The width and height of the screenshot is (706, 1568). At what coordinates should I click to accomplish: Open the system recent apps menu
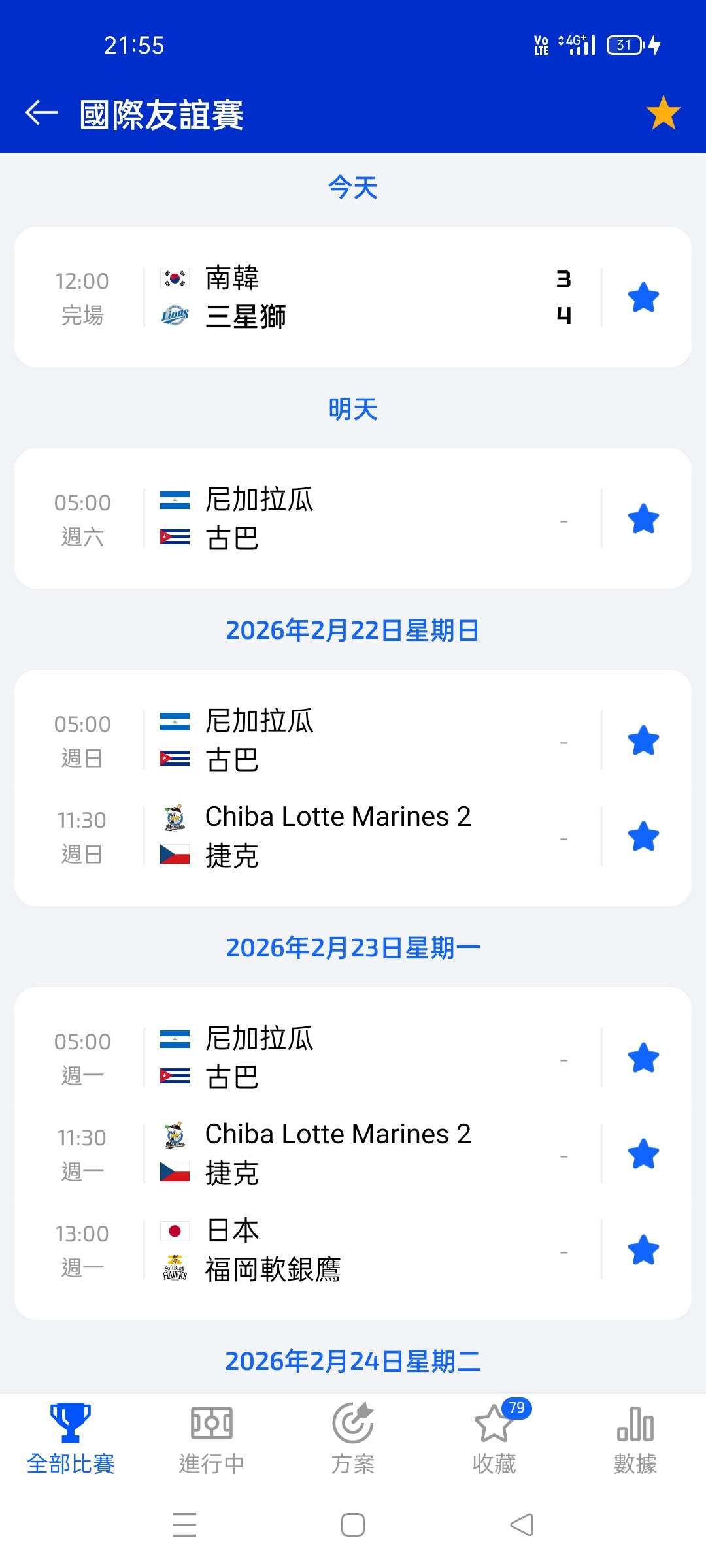tap(184, 1526)
